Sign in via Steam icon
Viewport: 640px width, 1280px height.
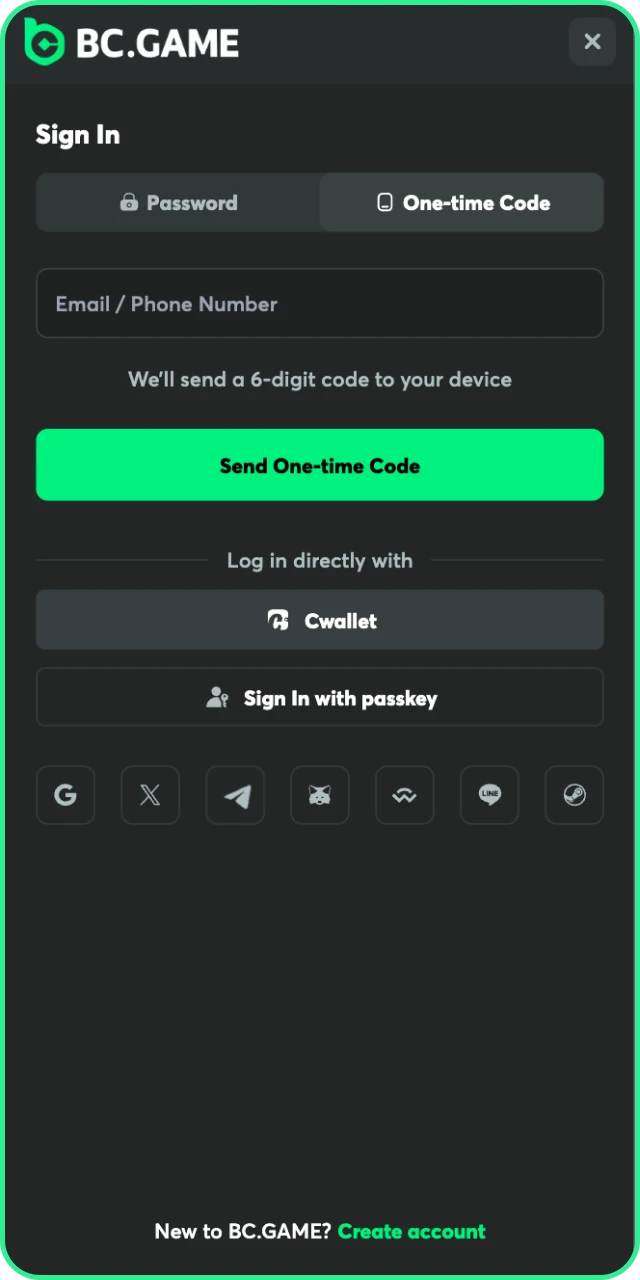(x=574, y=795)
